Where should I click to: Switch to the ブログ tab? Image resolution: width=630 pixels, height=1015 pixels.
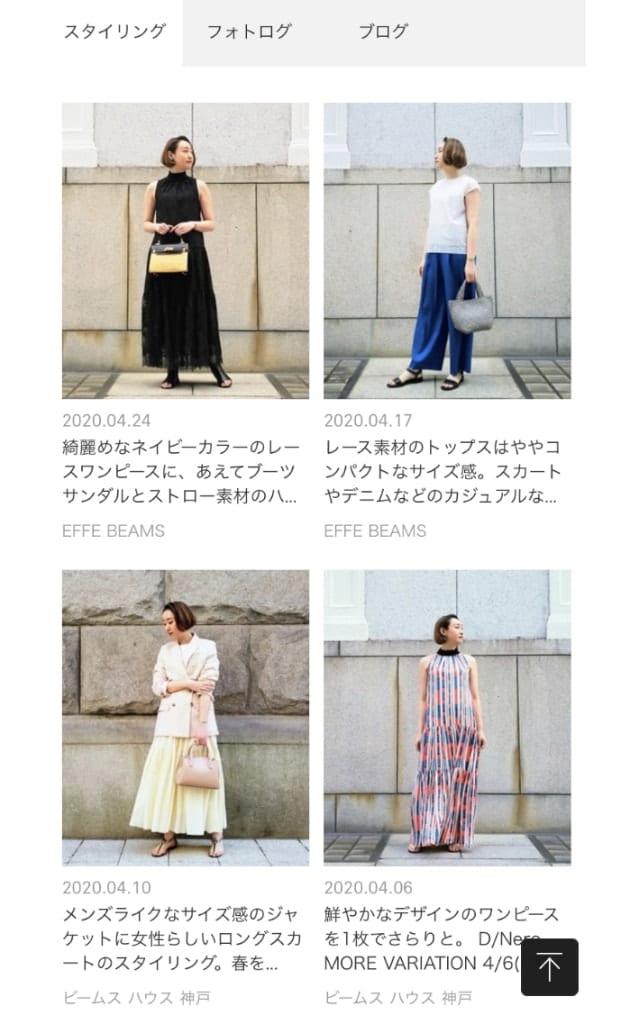tap(383, 32)
